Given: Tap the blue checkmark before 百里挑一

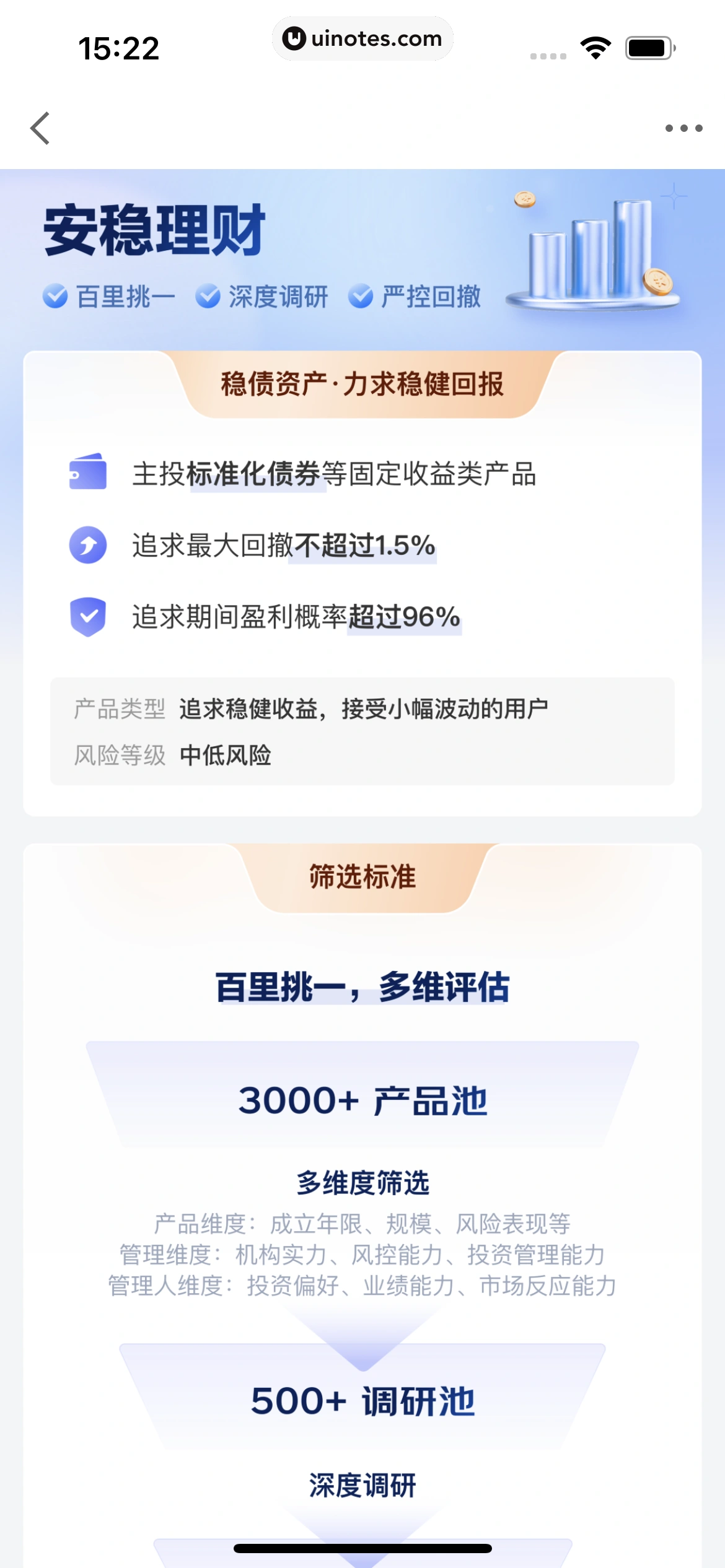Looking at the screenshot, I should [55, 296].
